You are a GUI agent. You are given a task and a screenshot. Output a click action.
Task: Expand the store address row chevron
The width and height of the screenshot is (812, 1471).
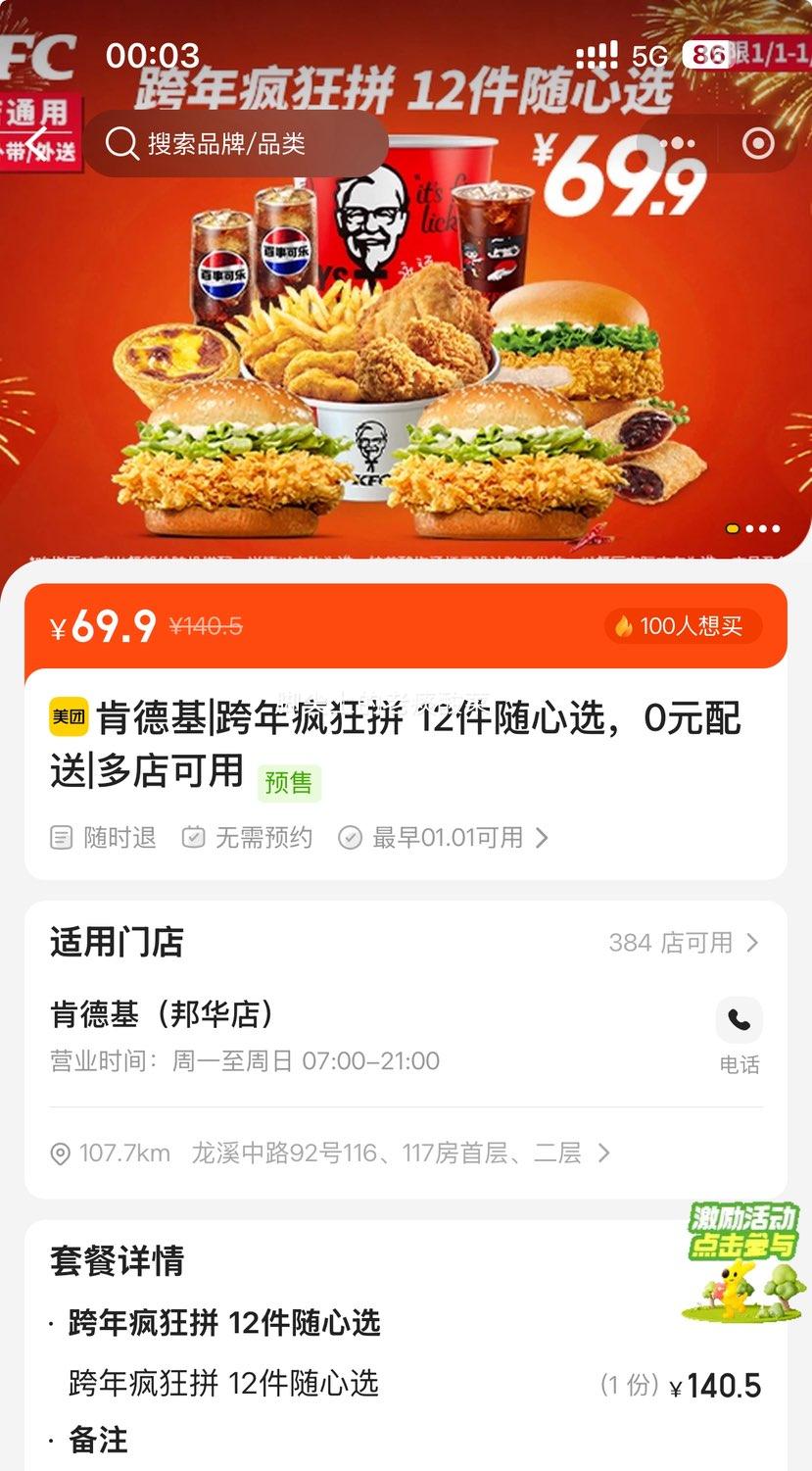click(605, 1153)
